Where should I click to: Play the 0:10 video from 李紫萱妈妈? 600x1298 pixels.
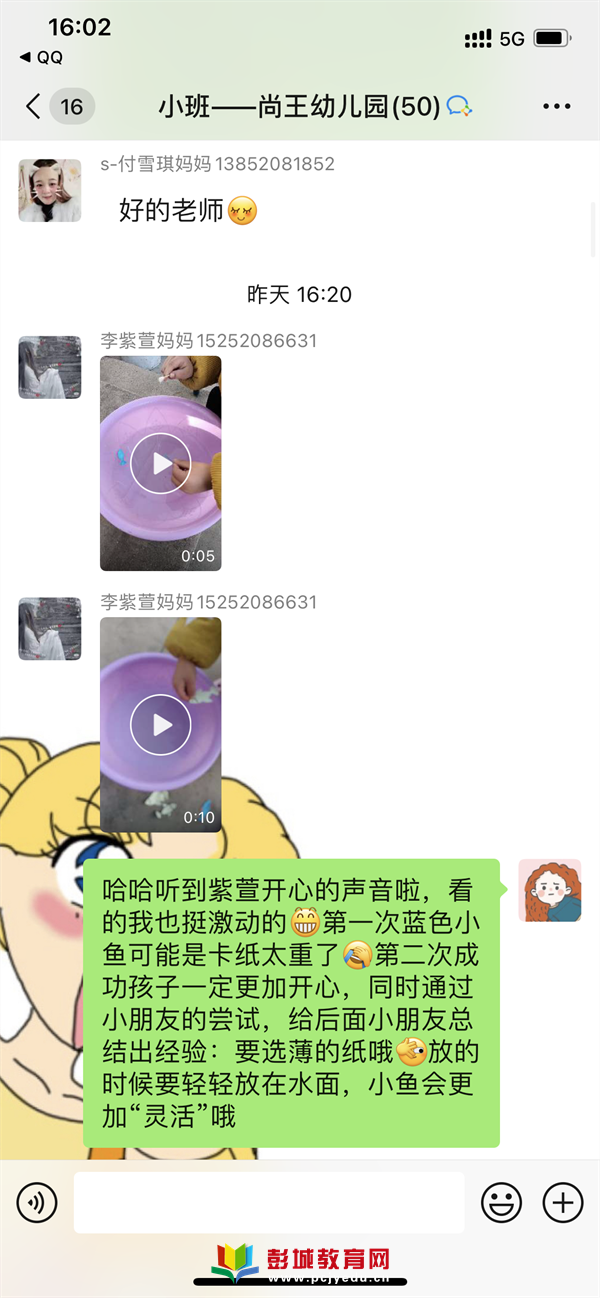tap(160, 724)
